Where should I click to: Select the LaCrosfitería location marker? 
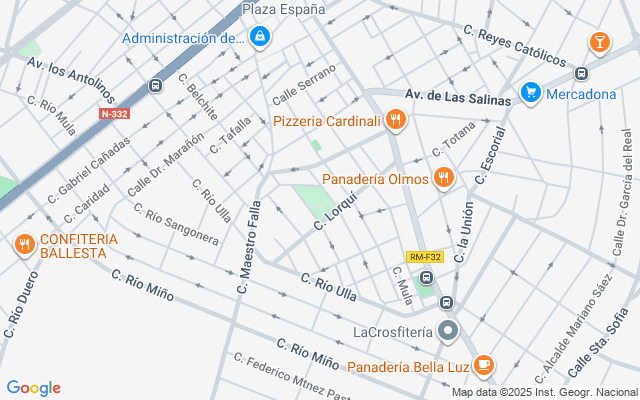[x=448, y=331]
